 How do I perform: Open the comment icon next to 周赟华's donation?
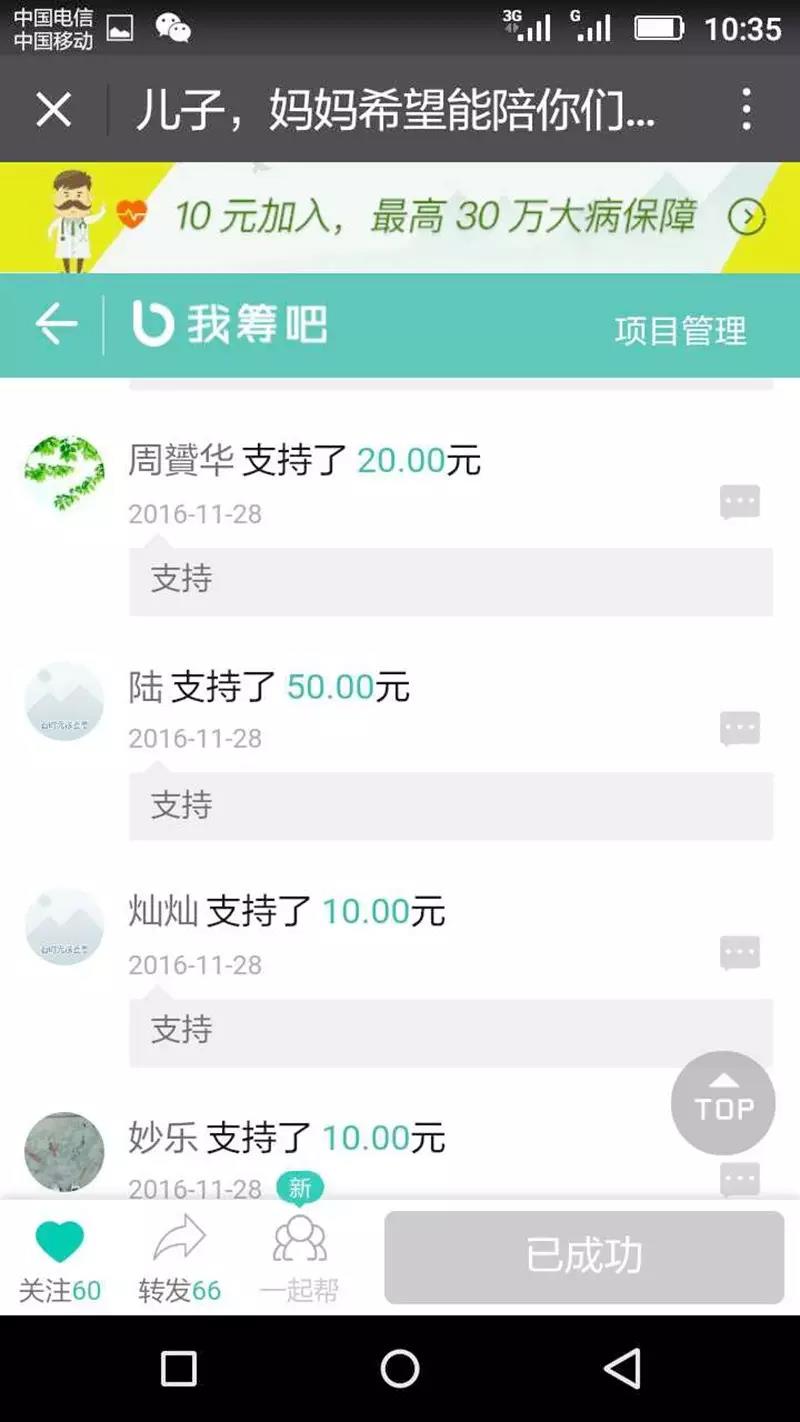tap(738, 502)
